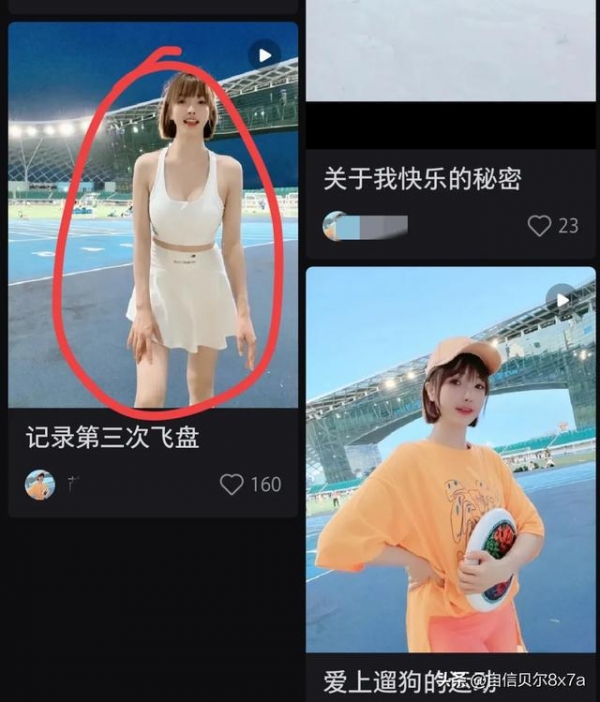Open author avatar under 记录第三次飞盘
This screenshot has height=702, width=600.
pos(39,485)
